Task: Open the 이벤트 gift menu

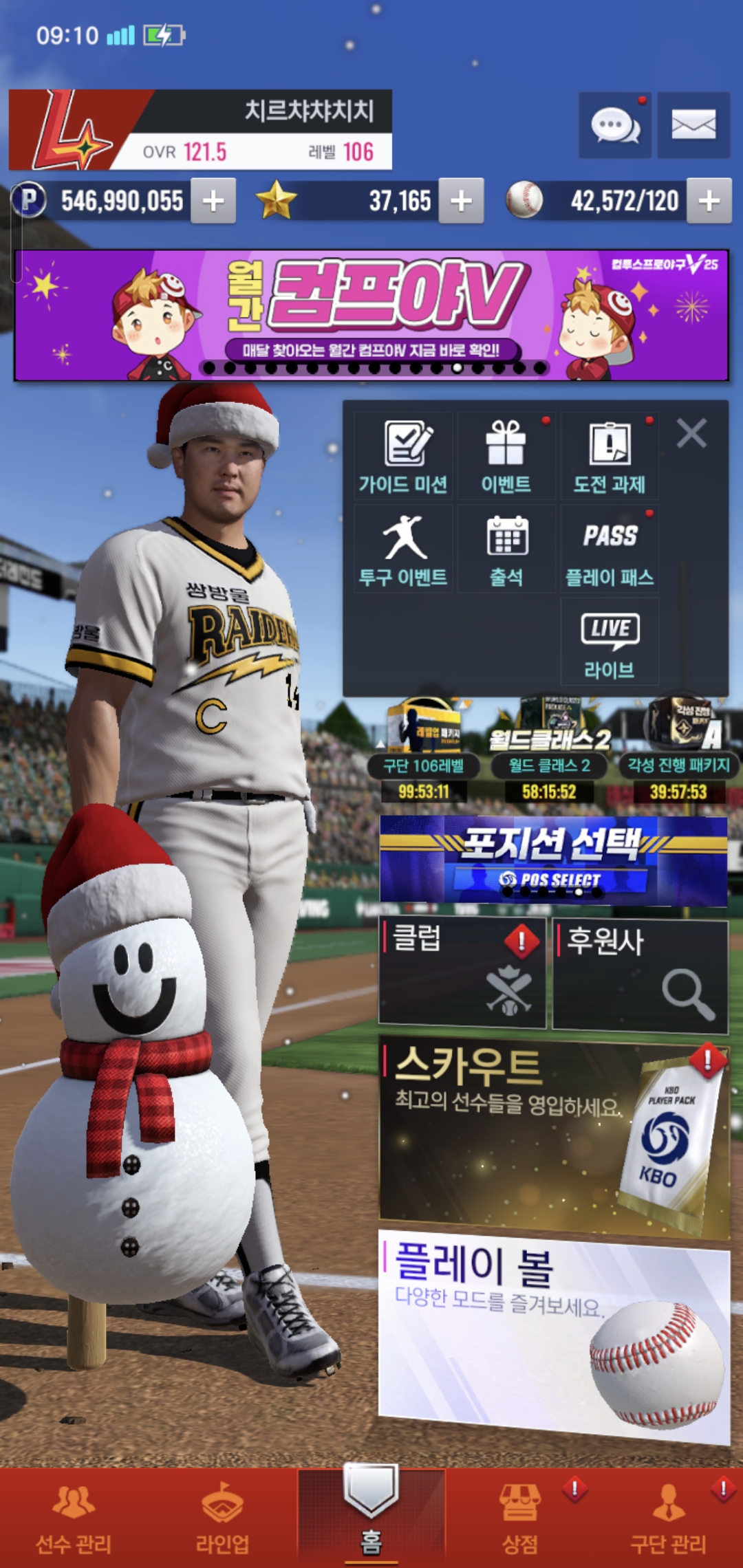Action: pyautogui.click(x=506, y=457)
